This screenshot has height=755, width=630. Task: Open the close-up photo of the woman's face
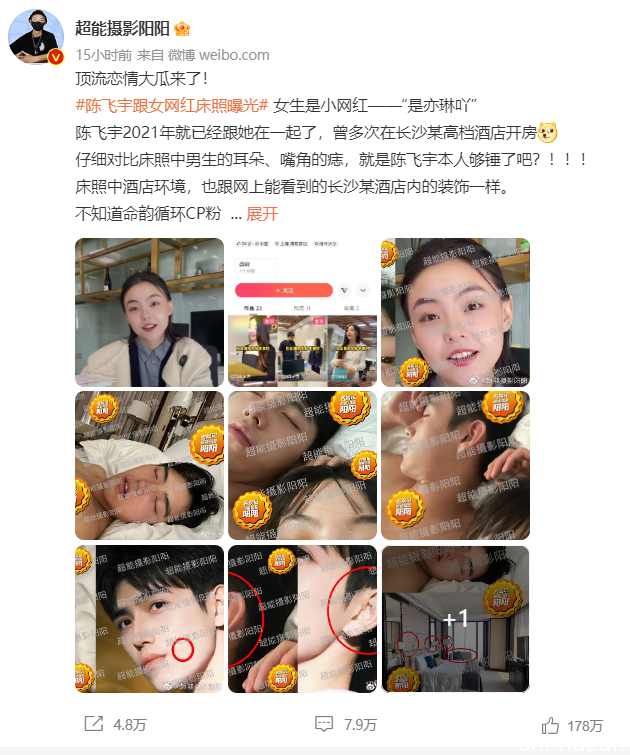click(x=455, y=312)
